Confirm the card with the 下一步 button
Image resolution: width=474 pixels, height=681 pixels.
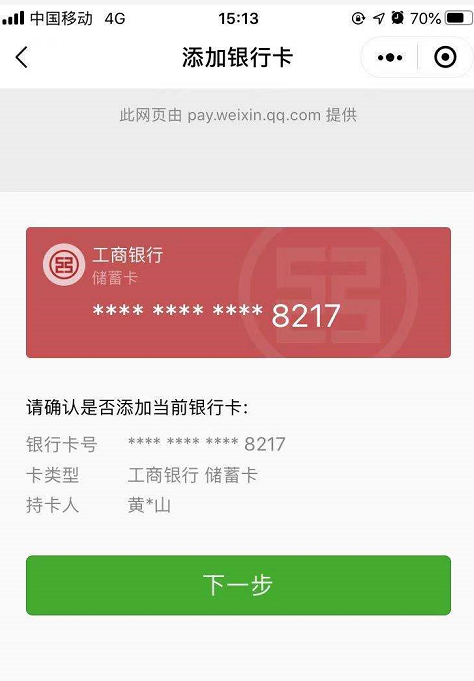click(238, 585)
